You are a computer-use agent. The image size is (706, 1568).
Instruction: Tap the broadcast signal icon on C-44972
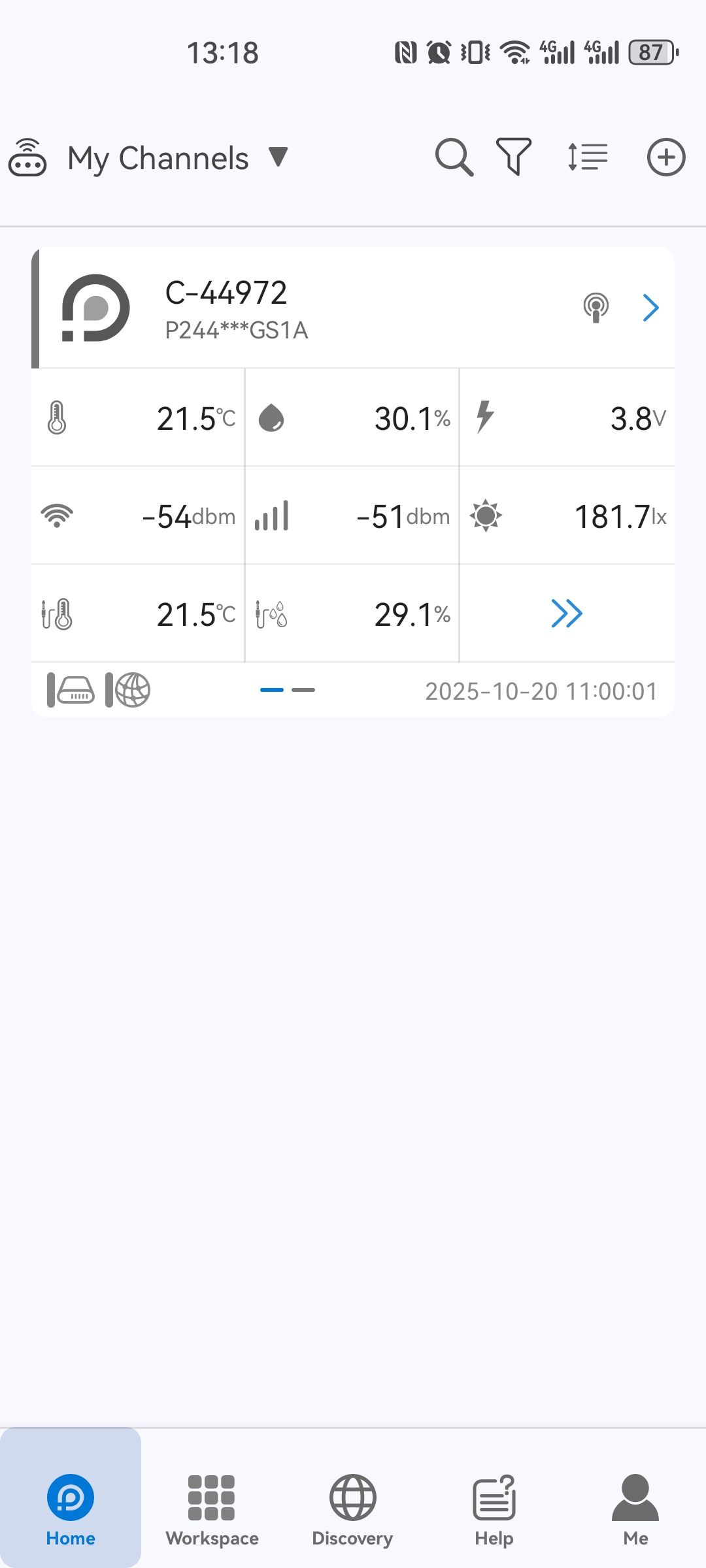[596, 308]
